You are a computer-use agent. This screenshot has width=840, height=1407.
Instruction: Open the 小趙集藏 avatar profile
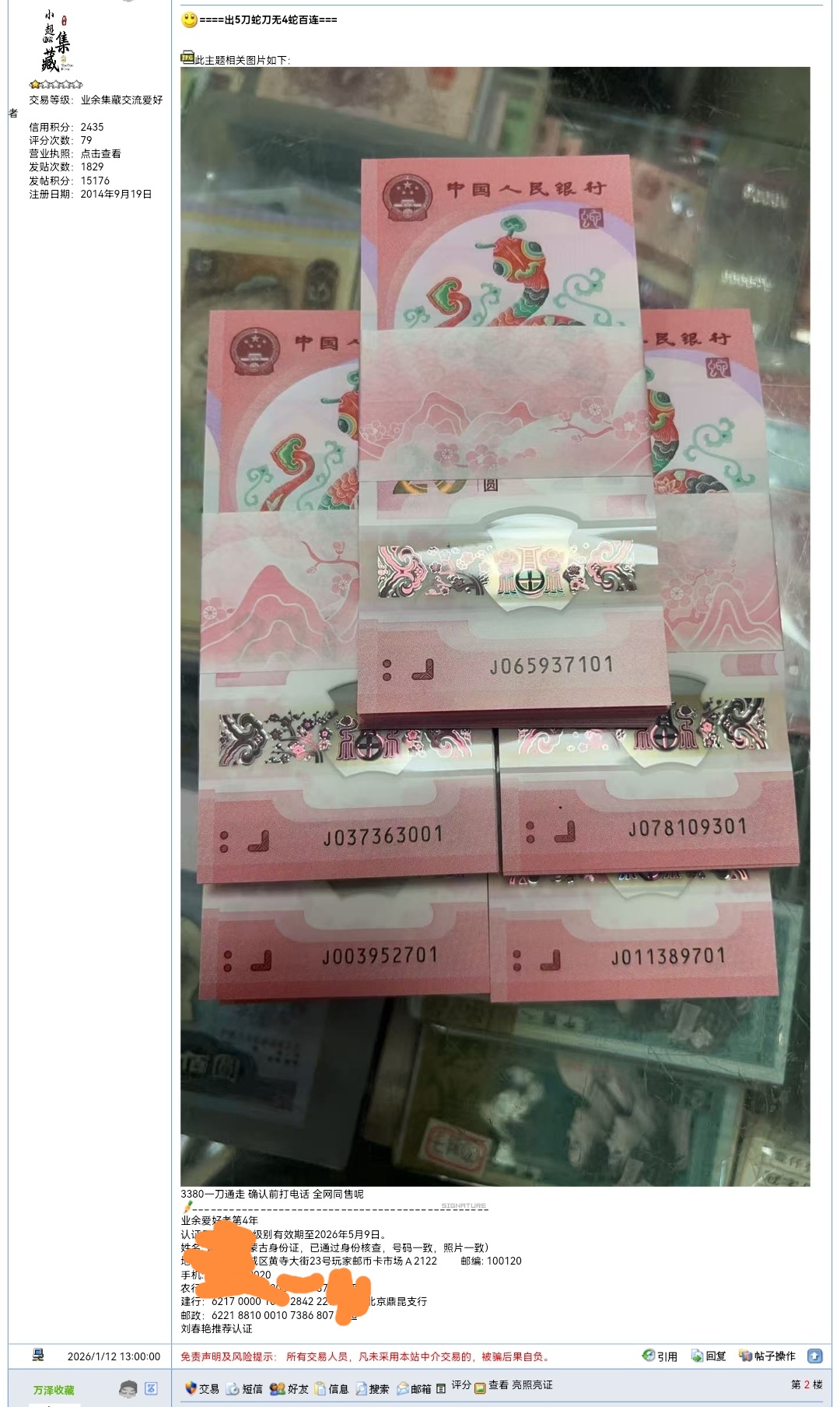coord(56,41)
